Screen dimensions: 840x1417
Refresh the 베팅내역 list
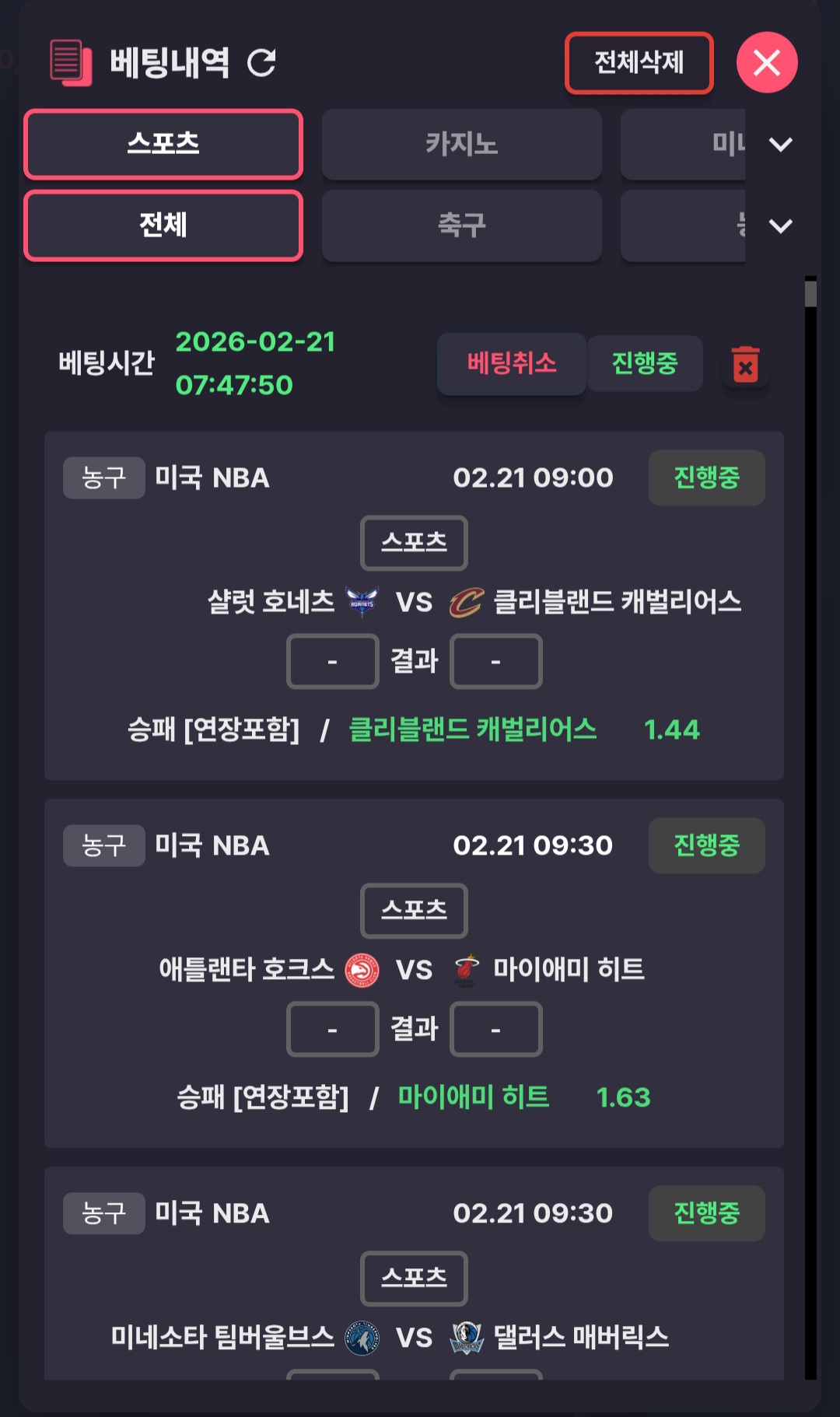point(261,63)
